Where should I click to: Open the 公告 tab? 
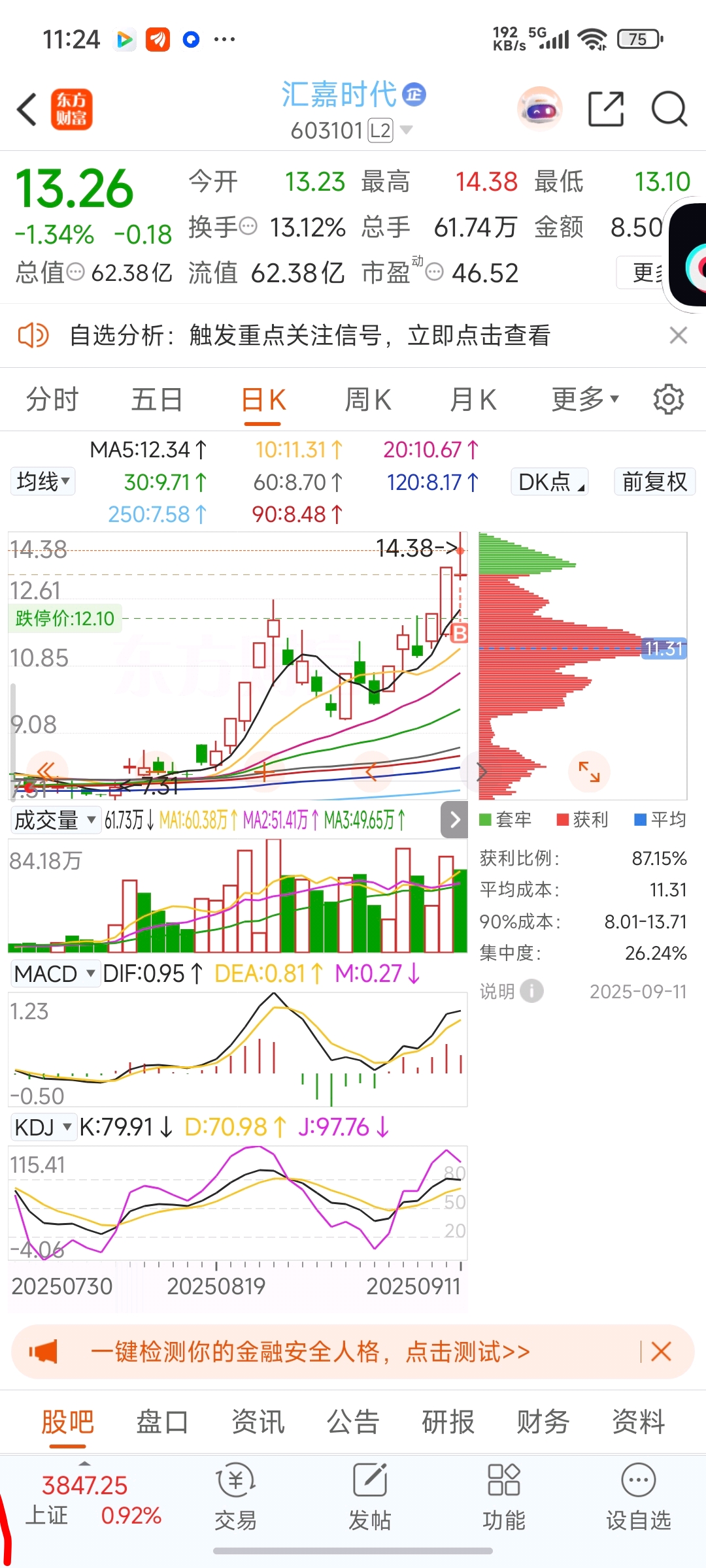(x=353, y=1422)
